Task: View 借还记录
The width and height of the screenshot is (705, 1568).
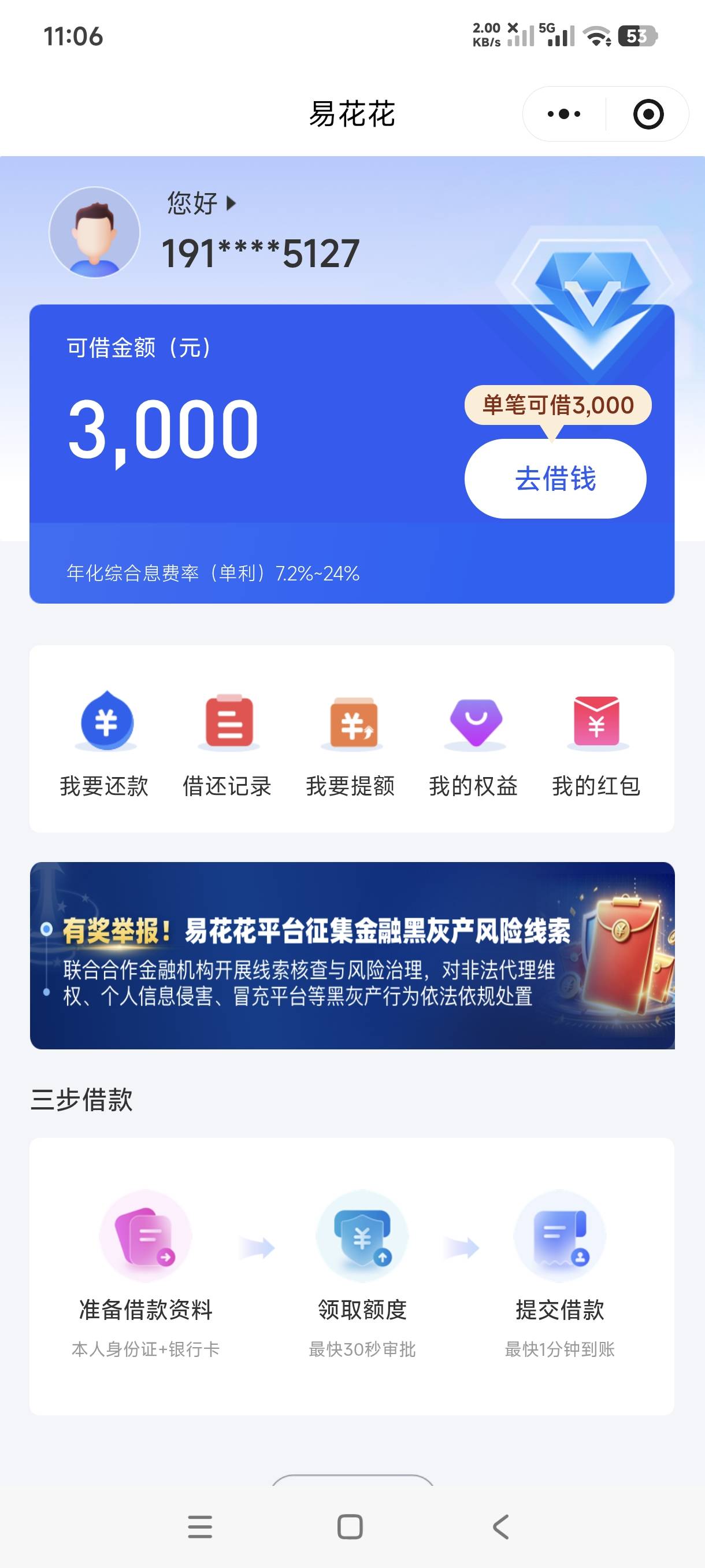Action: click(228, 744)
